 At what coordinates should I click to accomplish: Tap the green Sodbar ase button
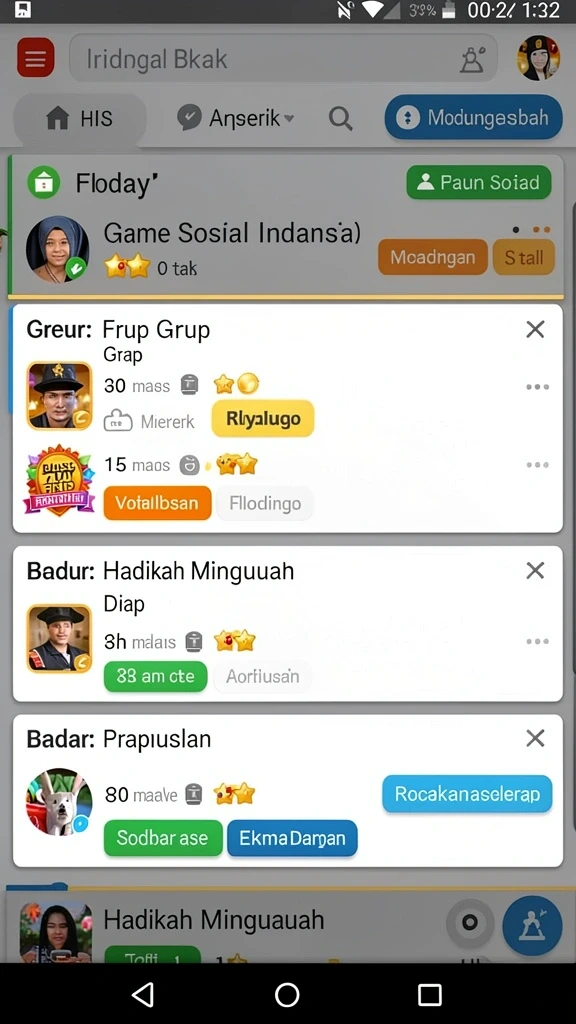click(163, 838)
